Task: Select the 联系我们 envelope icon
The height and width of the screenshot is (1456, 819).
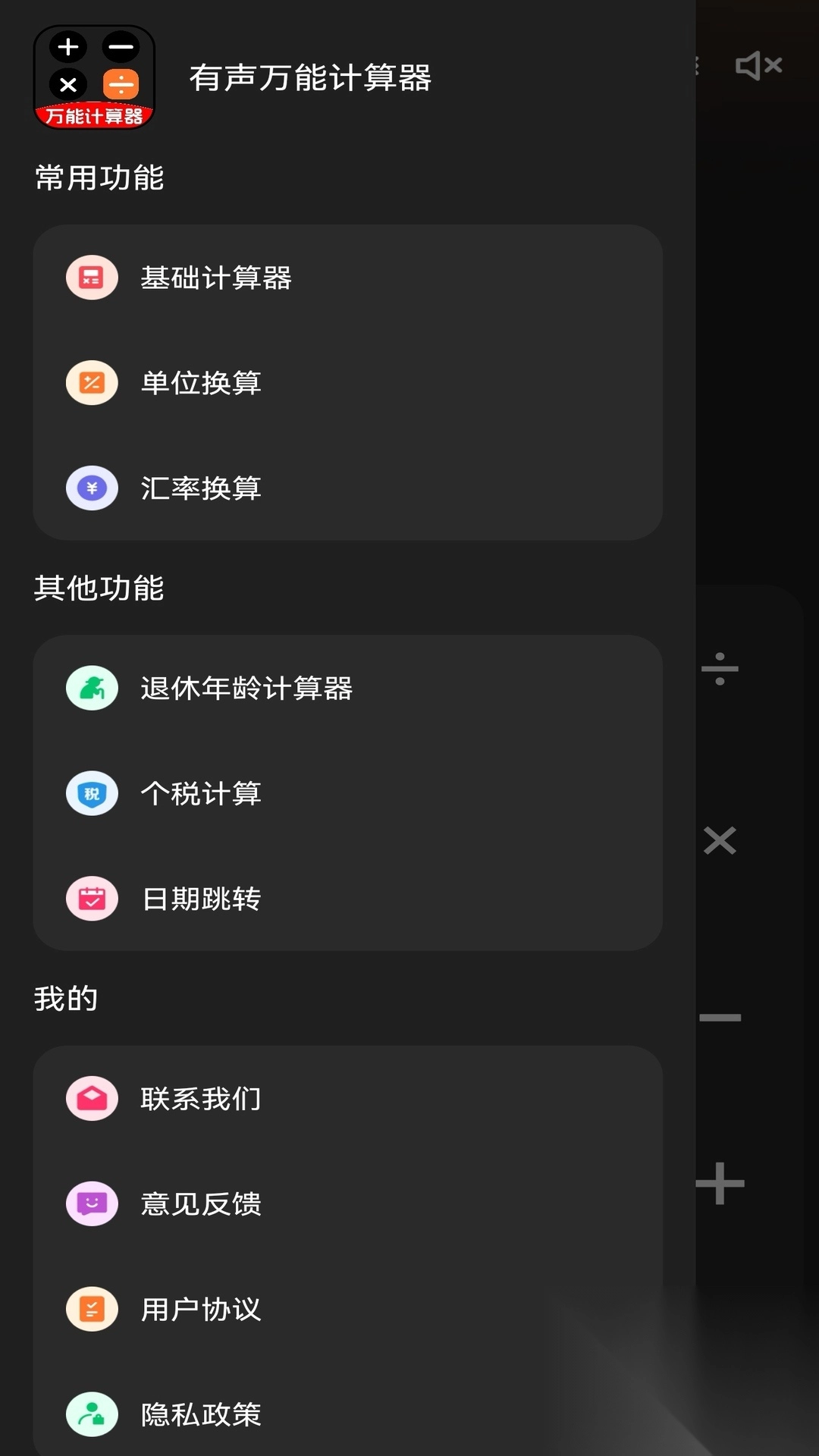Action: click(x=91, y=1098)
